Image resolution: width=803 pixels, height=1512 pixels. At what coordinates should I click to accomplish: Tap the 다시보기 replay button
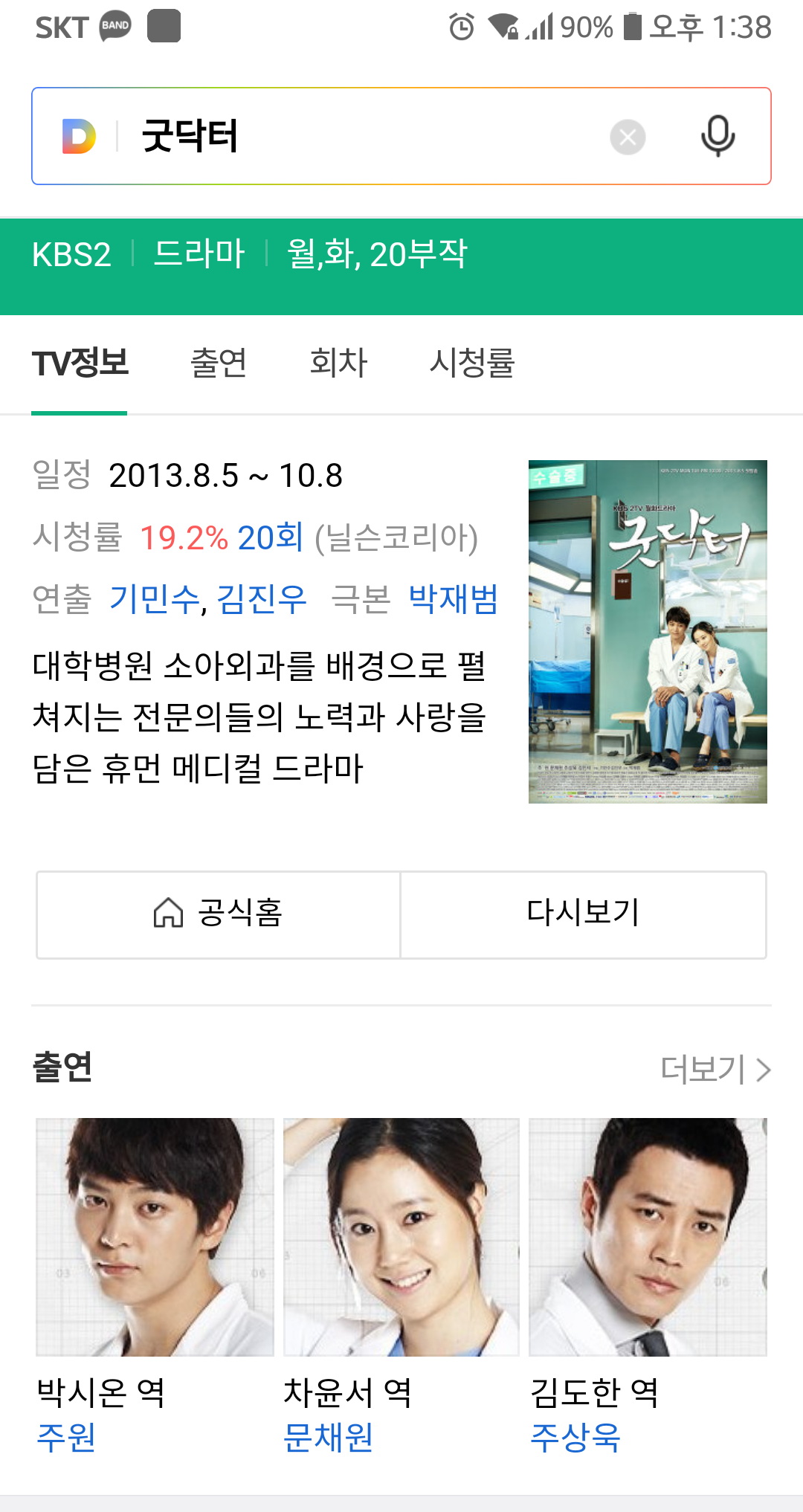point(584,914)
